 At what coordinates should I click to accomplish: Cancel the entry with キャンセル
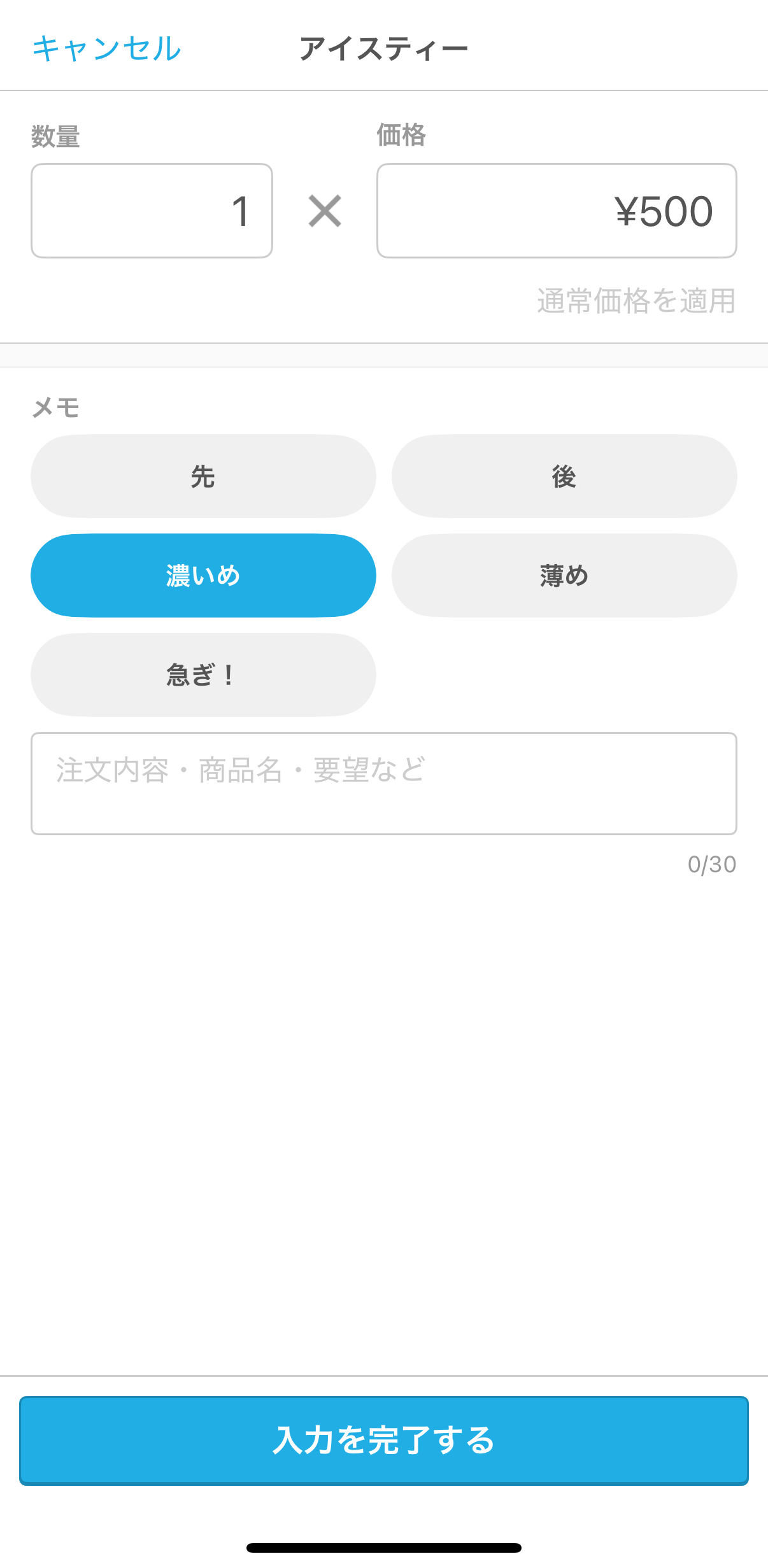pos(106,48)
